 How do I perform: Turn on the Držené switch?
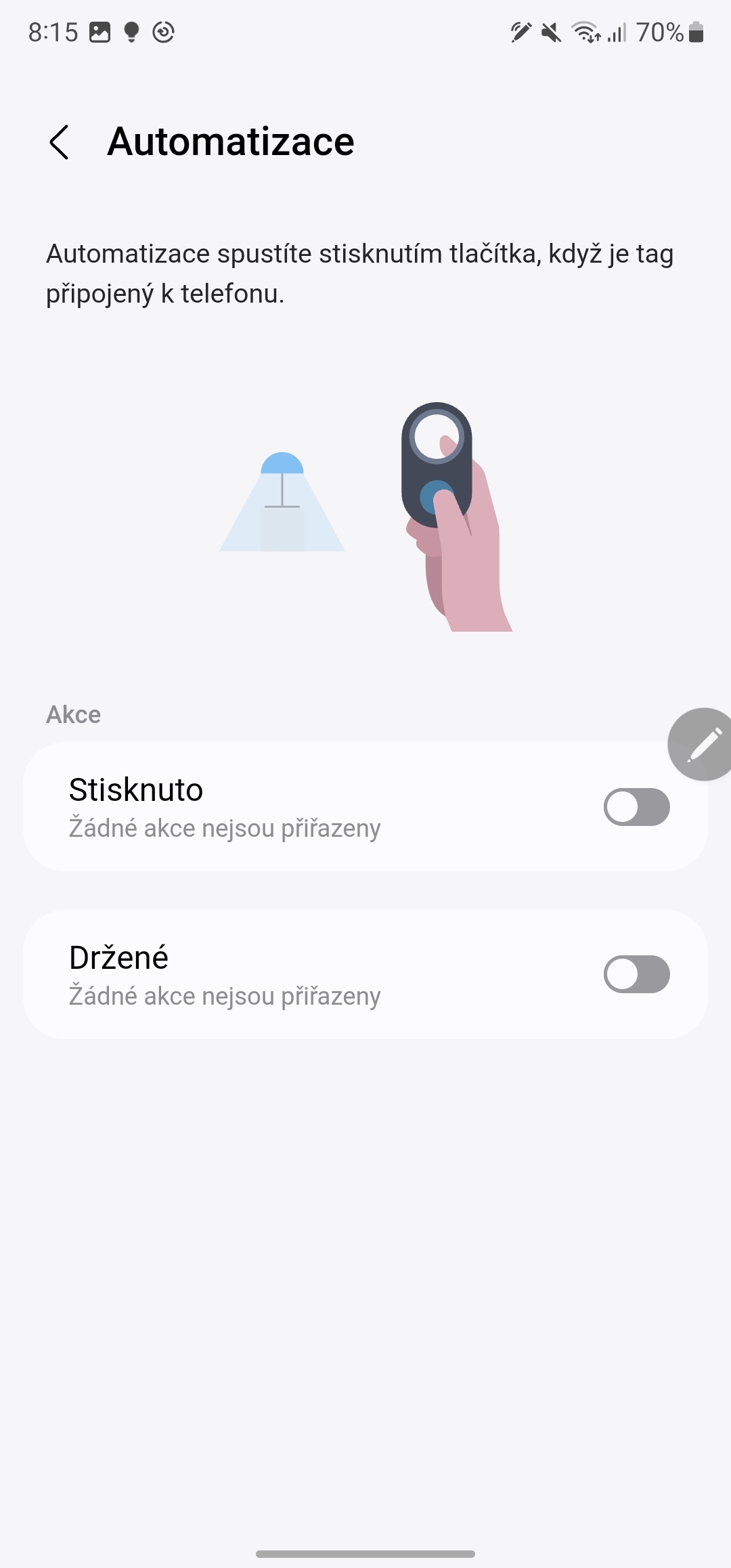tap(636, 974)
